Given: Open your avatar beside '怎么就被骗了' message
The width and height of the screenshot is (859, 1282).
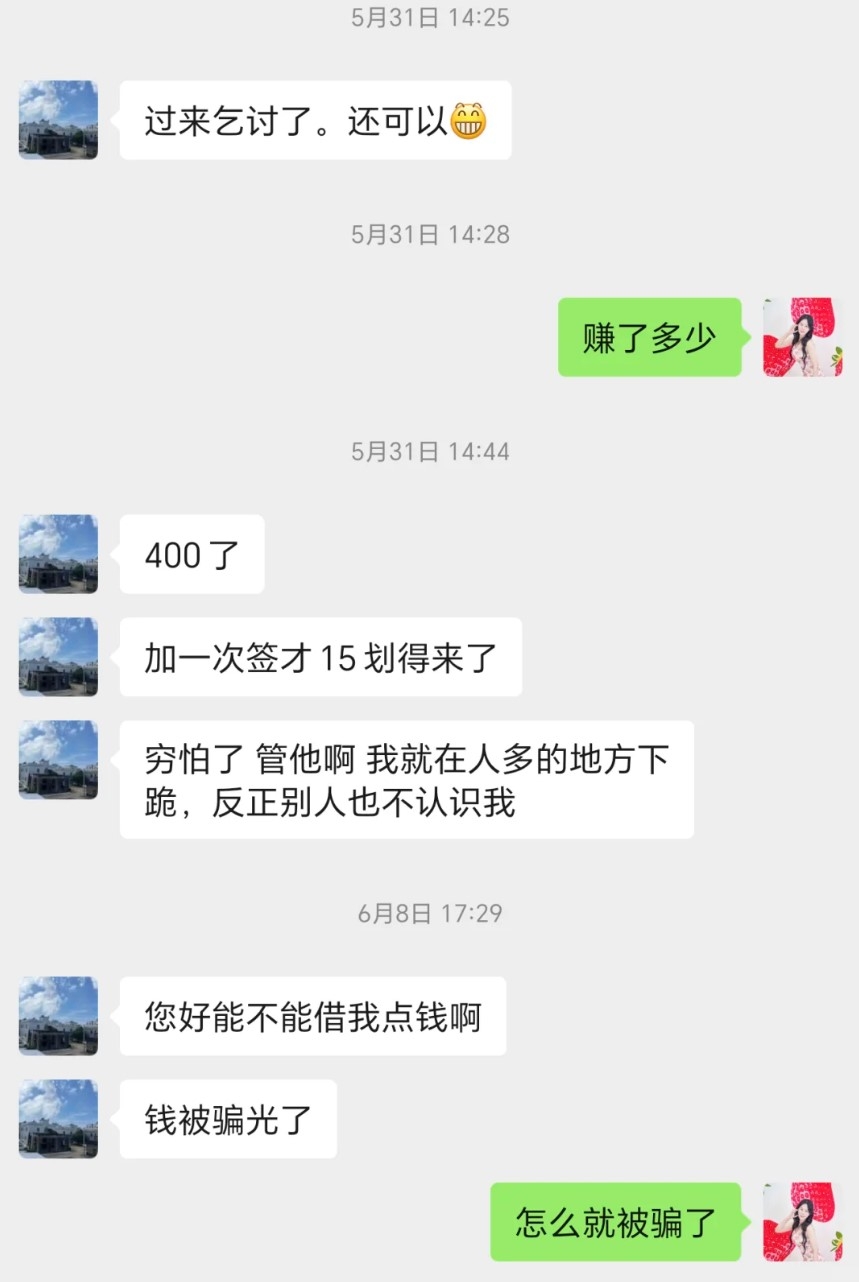Looking at the screenshot, I should pyautogui.click(x=803, y=1222).
